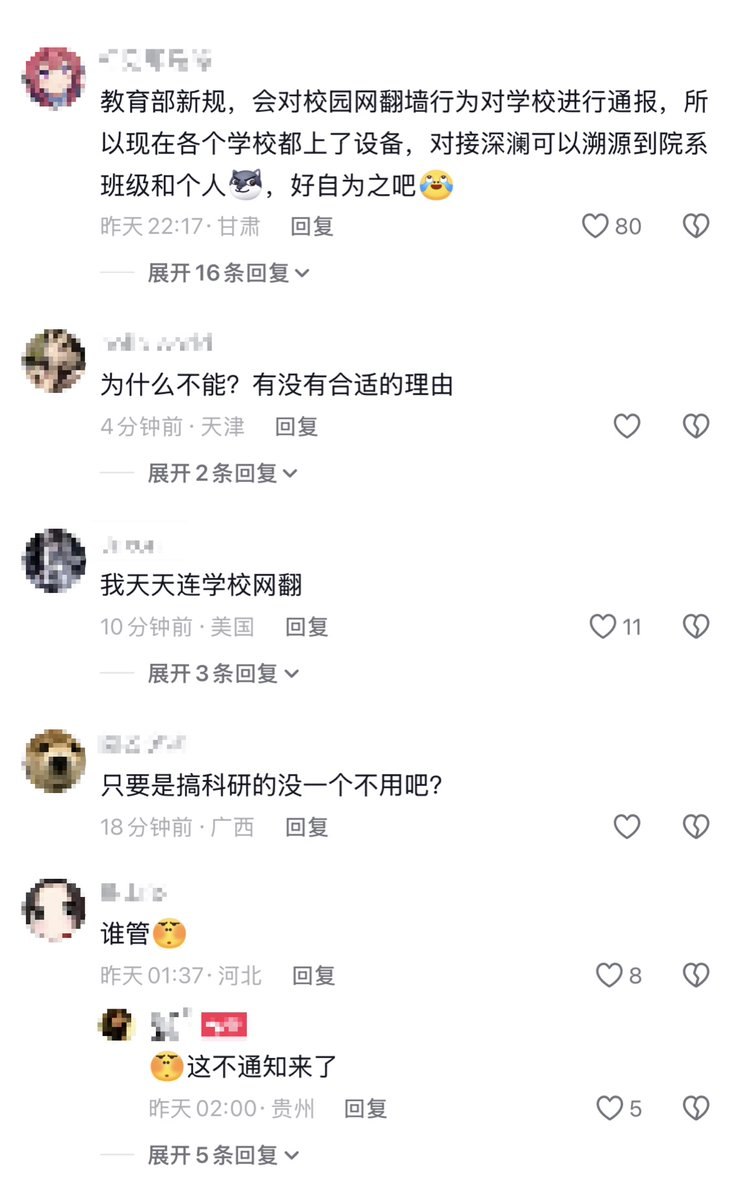Like the reply 这不通知来了
The image size is (729, 1199).
point(609,1108)
